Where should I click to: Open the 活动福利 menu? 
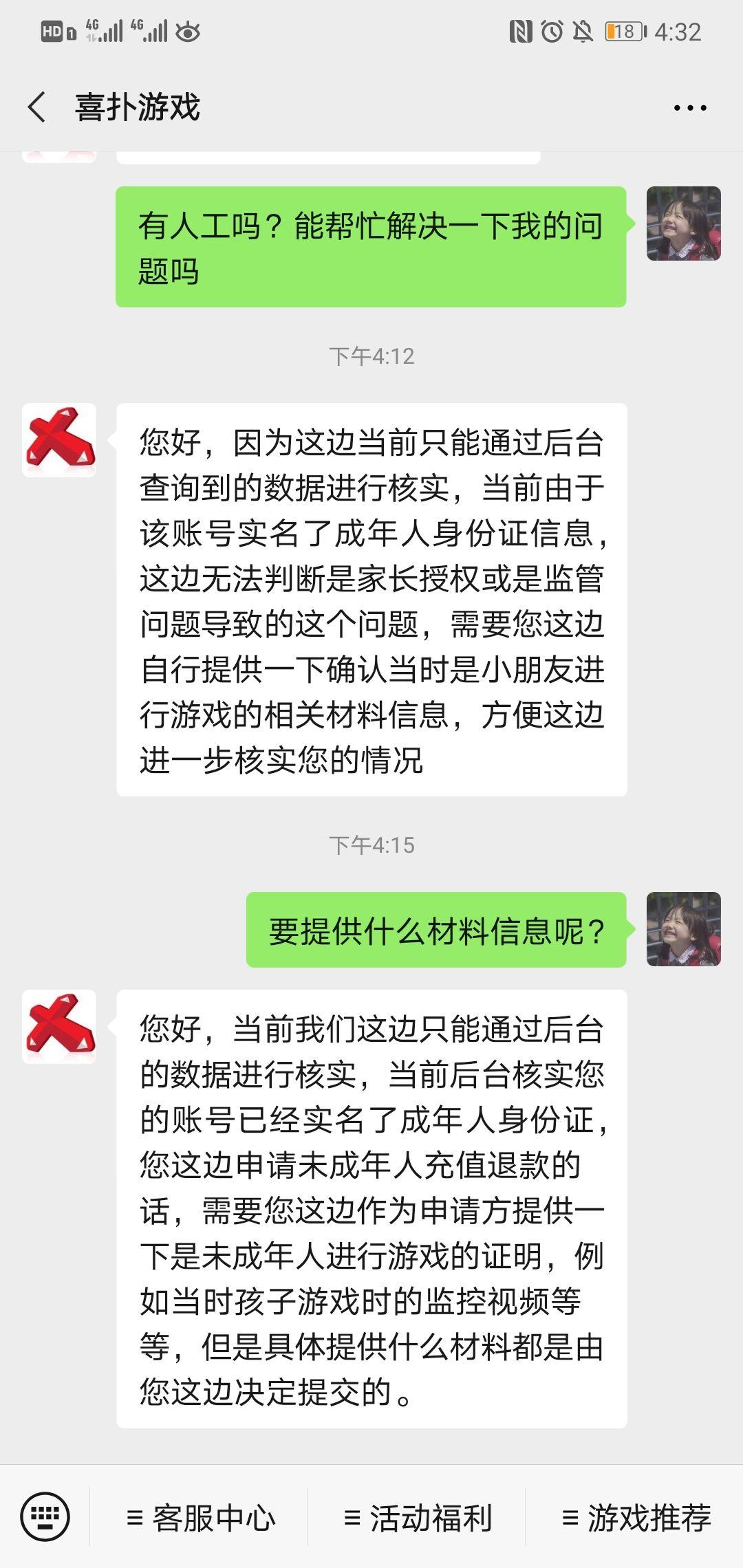(x=418, y=1518)
